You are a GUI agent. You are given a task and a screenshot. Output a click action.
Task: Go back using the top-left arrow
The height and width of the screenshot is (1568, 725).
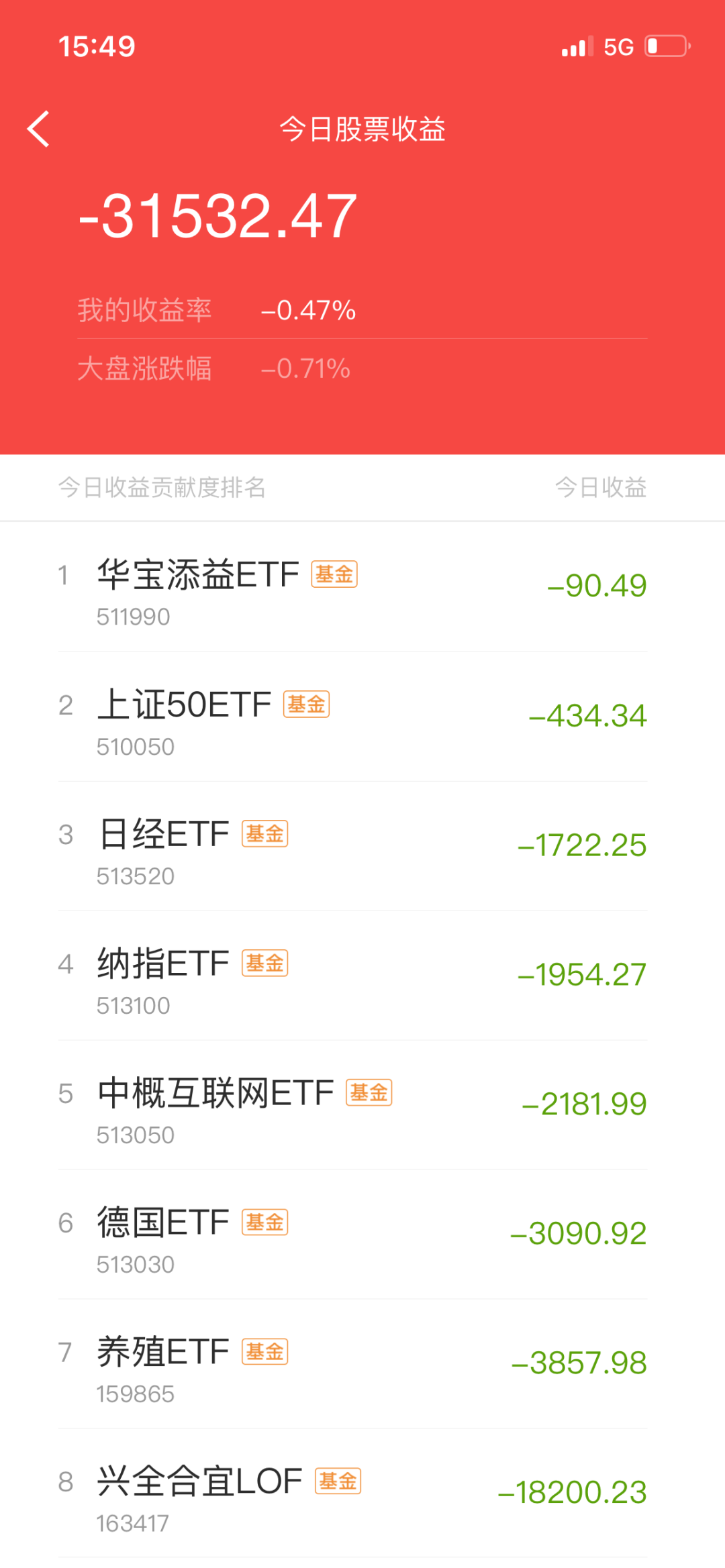[38, 129]
